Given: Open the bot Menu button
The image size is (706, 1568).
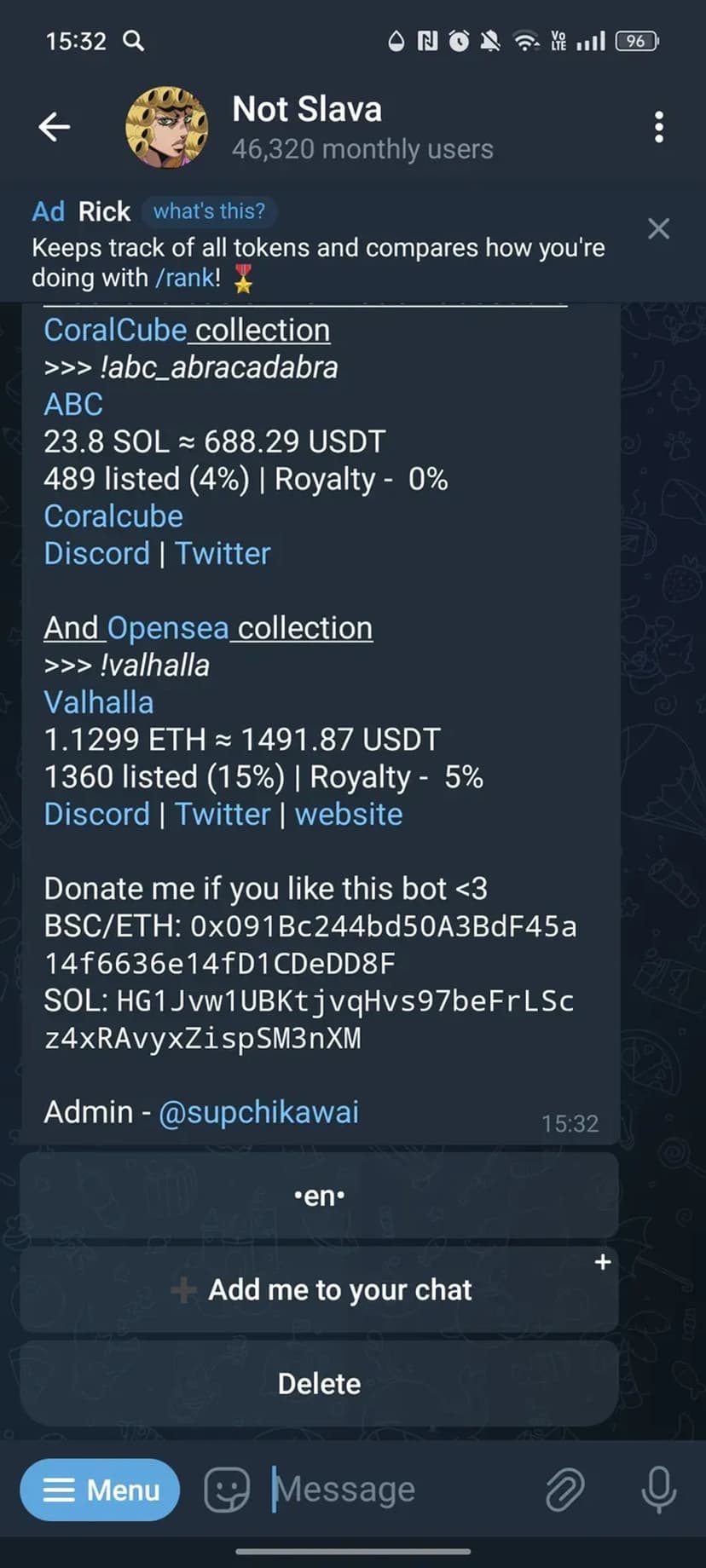Looking at the screenshot, I should pyautogui.click(x=100, y=1490).
